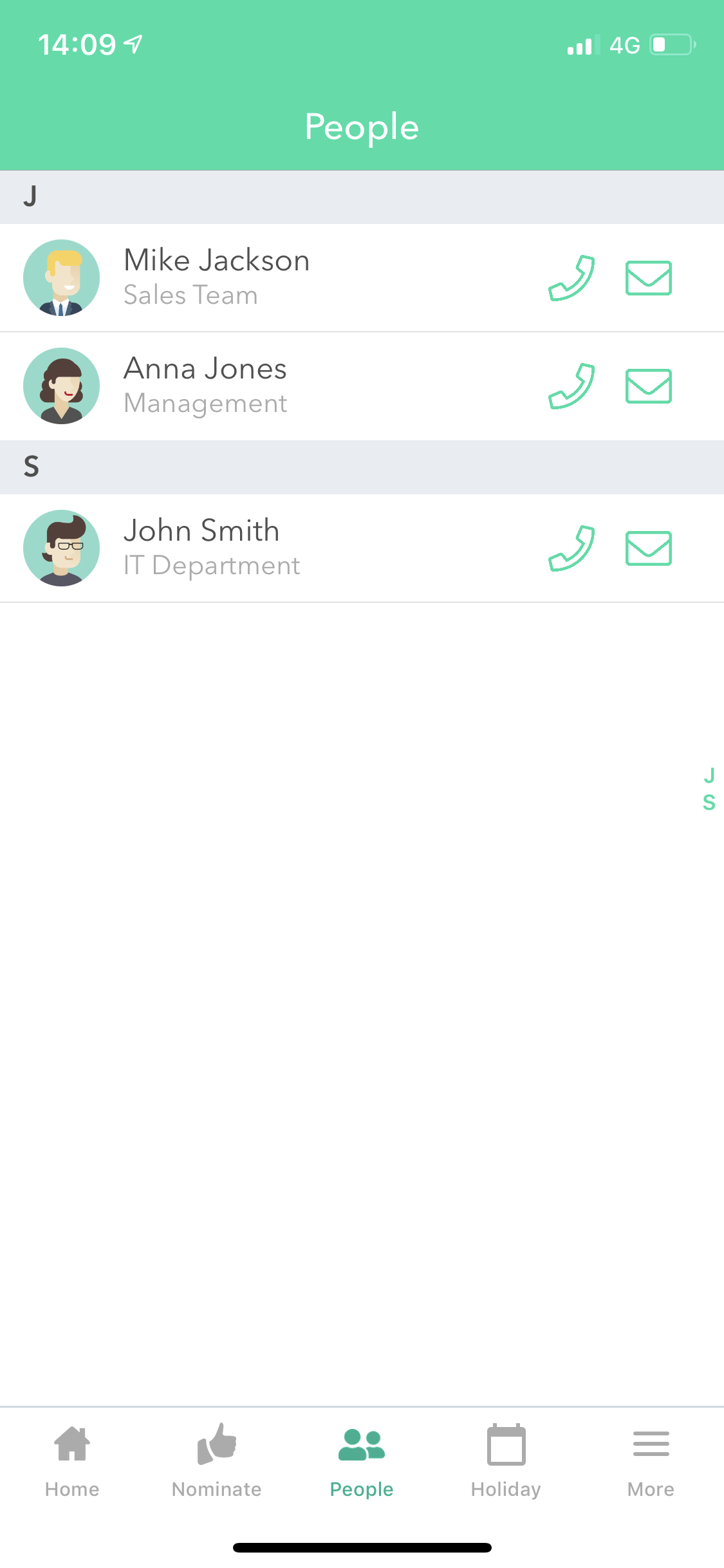
Task: Email John Smith via envelope icon
Action: tap(649, 548)
